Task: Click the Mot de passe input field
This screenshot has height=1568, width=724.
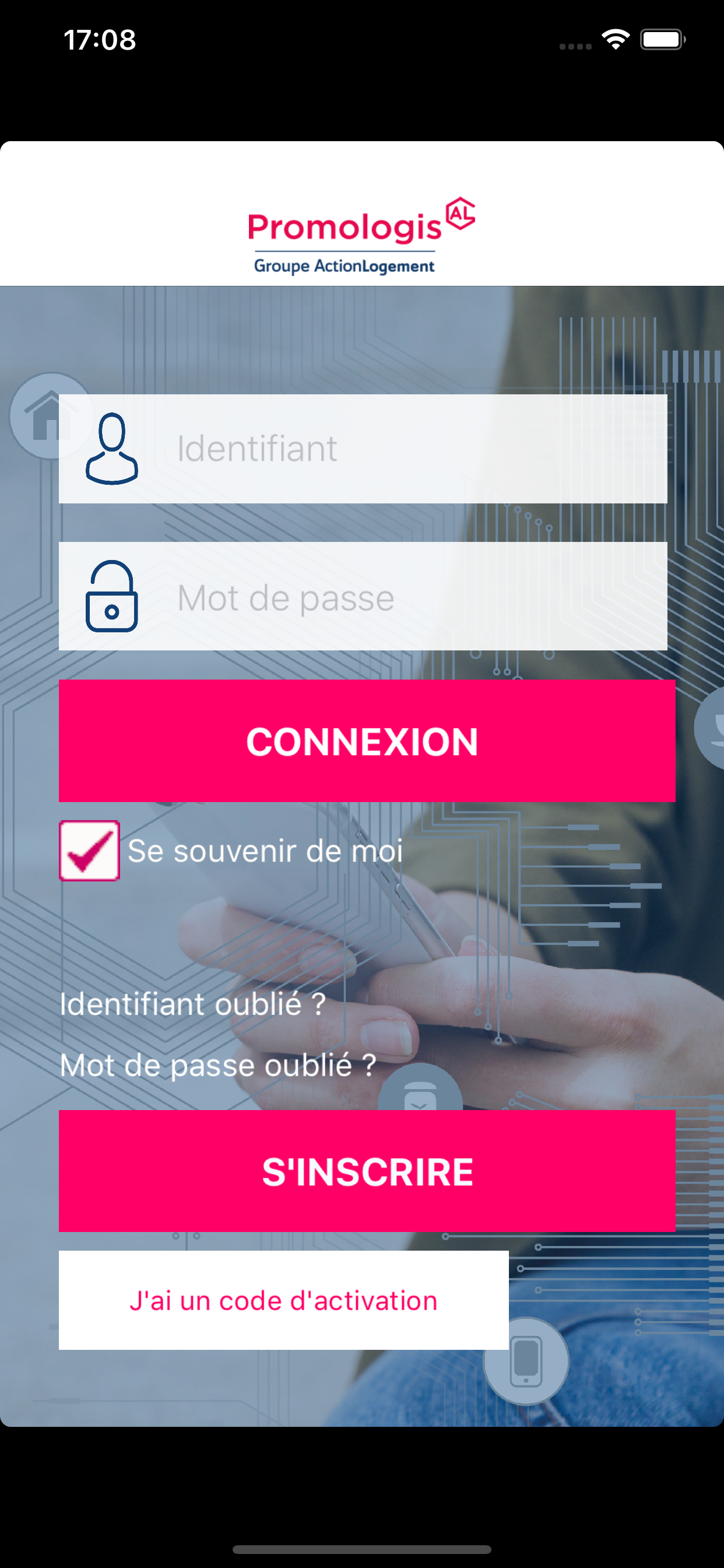Action: pos(365,598)
